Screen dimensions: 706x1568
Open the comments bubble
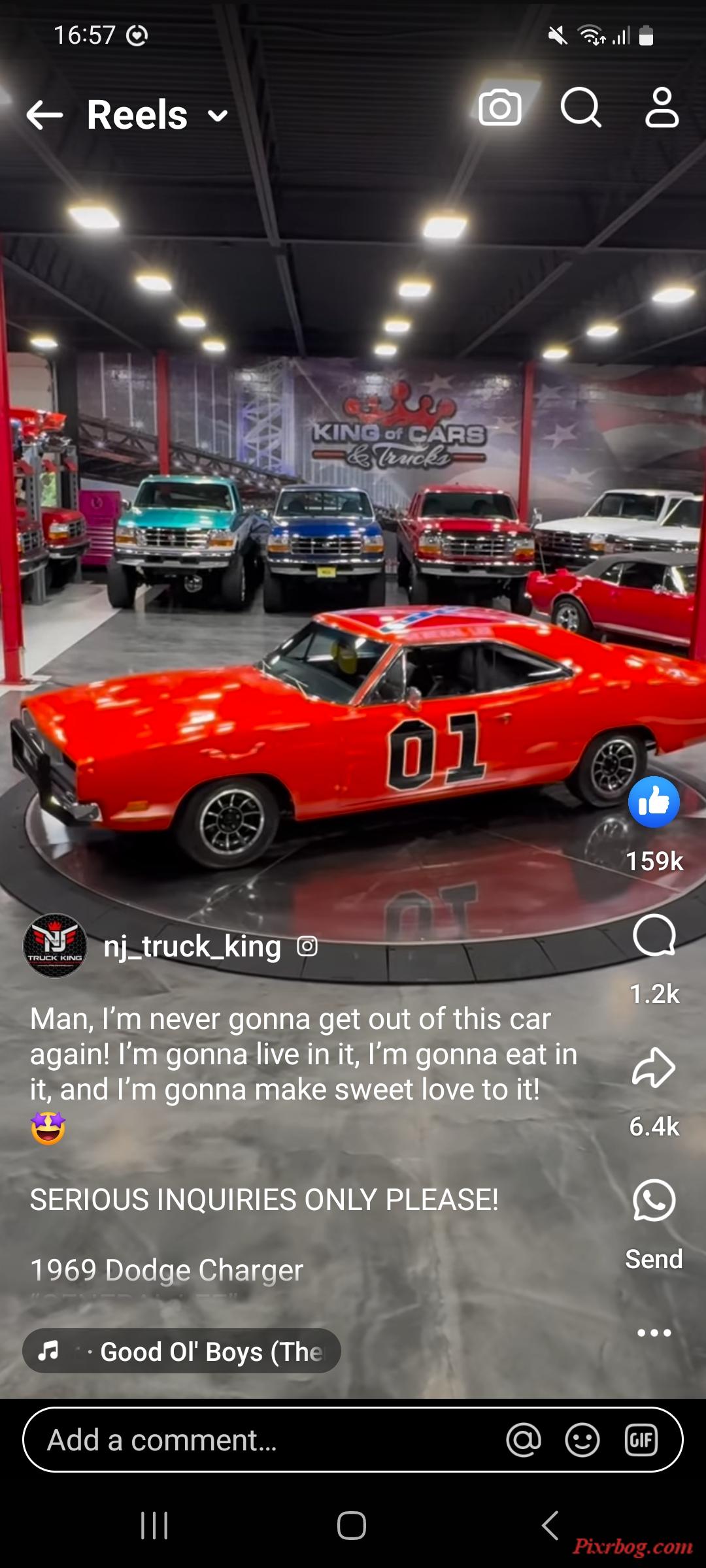(x=654, y=936)
